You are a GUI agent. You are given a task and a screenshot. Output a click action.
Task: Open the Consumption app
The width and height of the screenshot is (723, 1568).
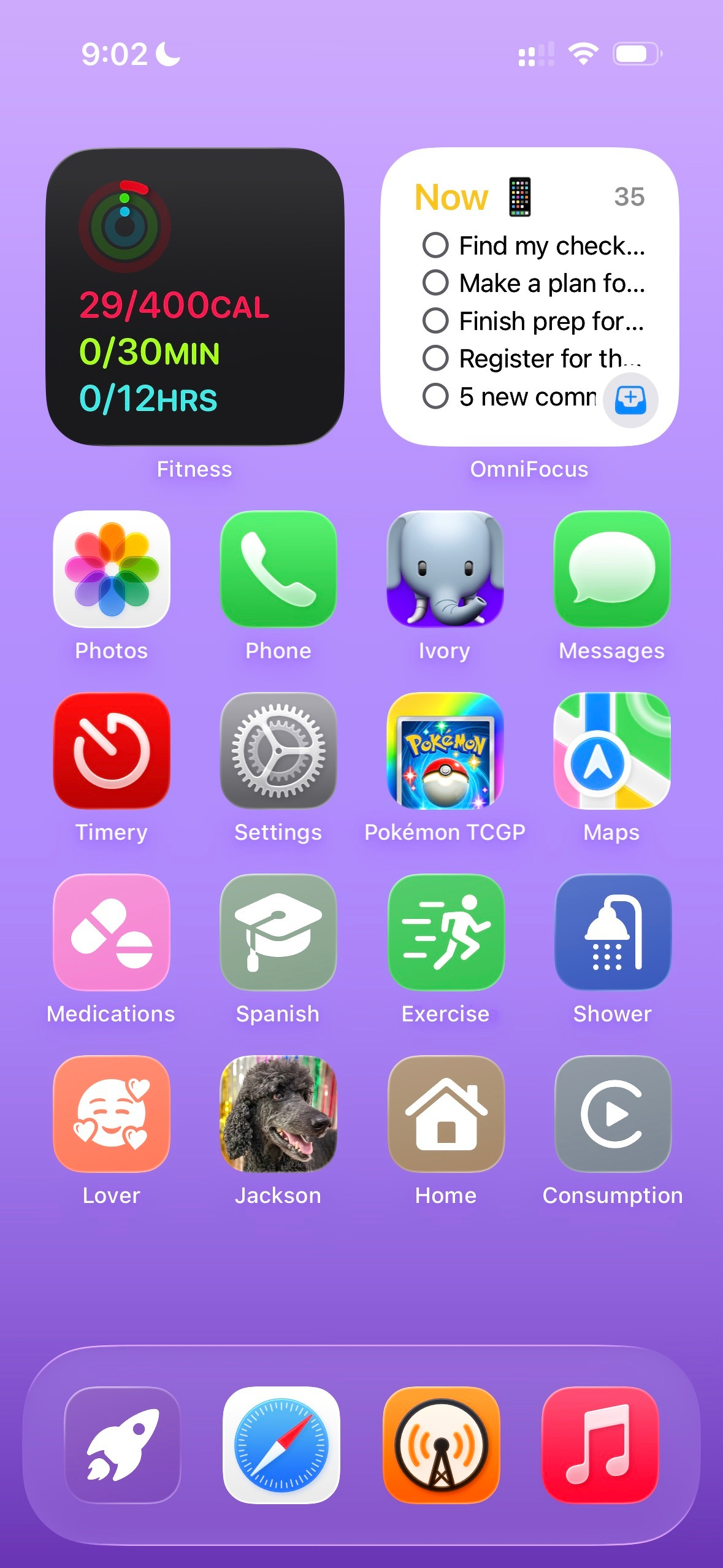pyautogui.click(x=613, y=1115)
